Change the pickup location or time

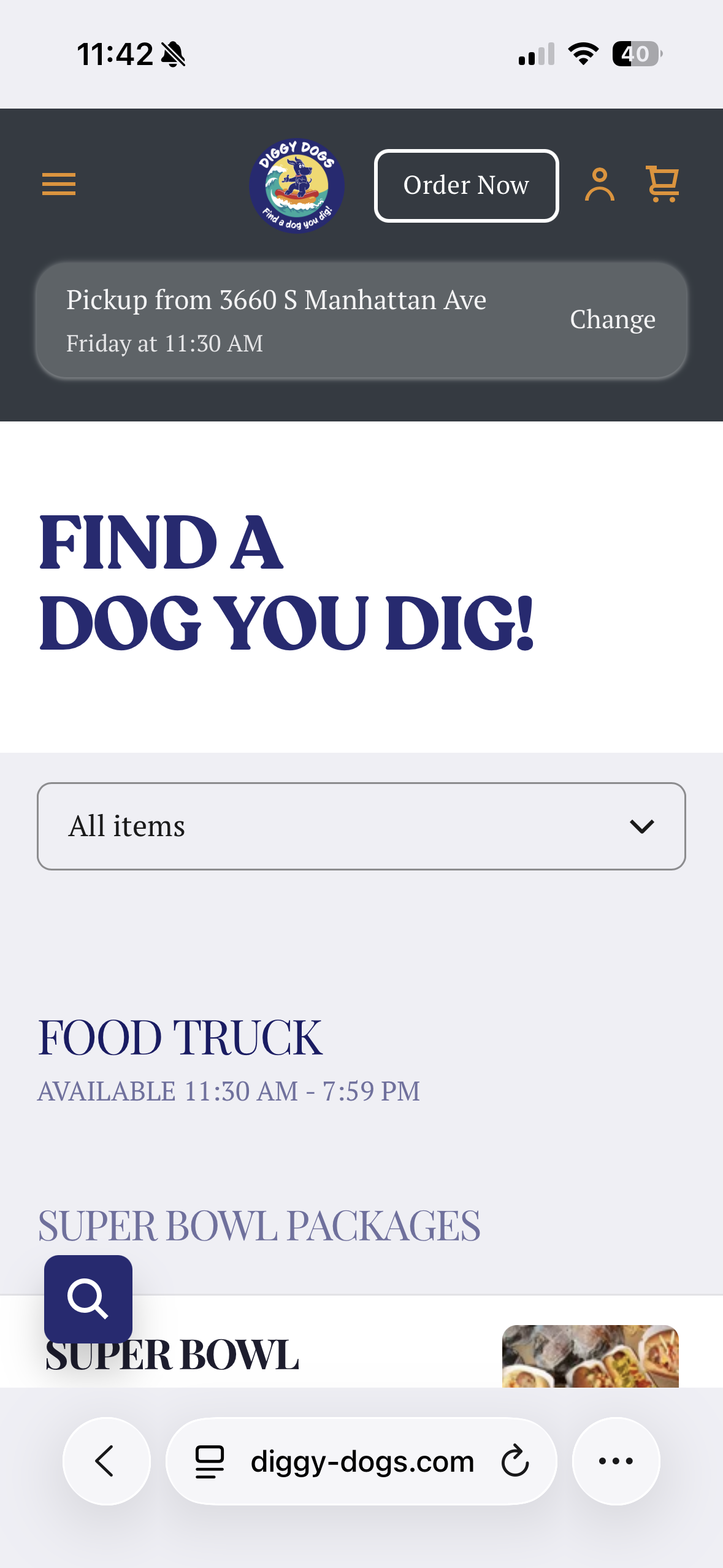pyautogui.click(x=612, y=320)
